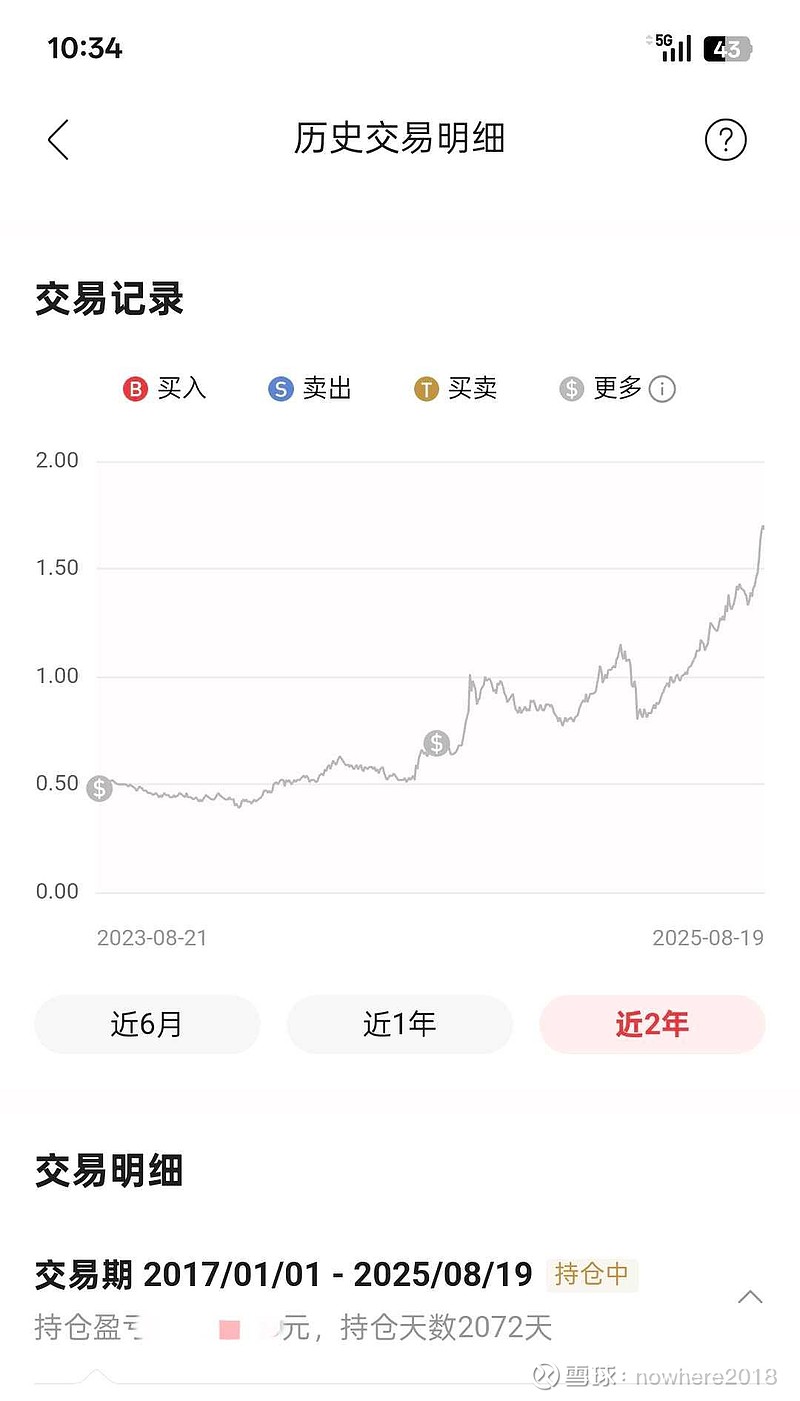This screenshot has height=1401, width=800.
Task: Tap the info icon beside 更多
Action: [x=662, y=389]
